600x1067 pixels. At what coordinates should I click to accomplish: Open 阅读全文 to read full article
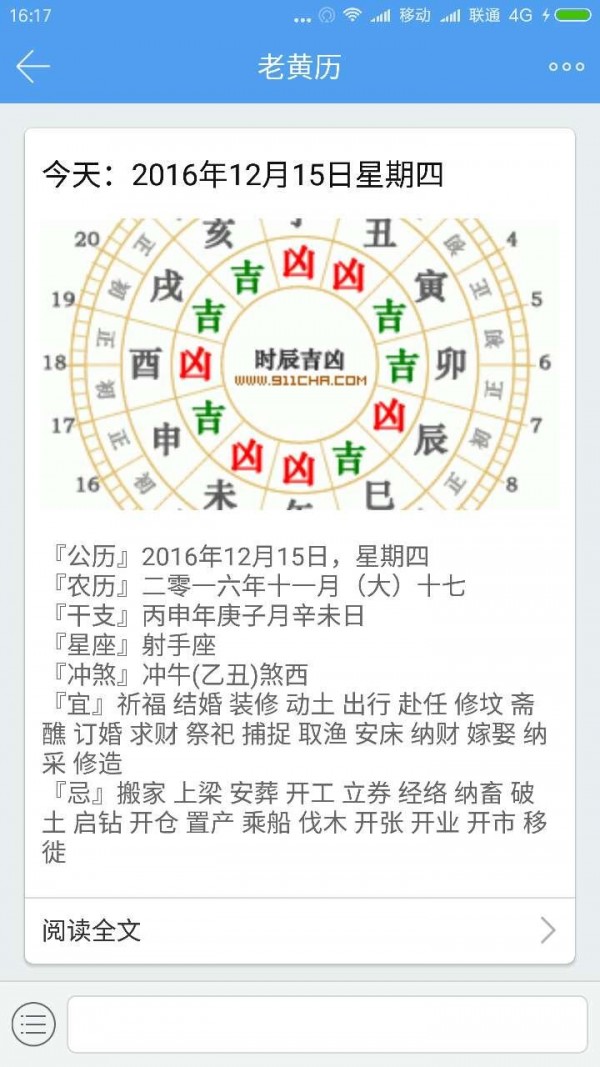click(x=299, y=931)
